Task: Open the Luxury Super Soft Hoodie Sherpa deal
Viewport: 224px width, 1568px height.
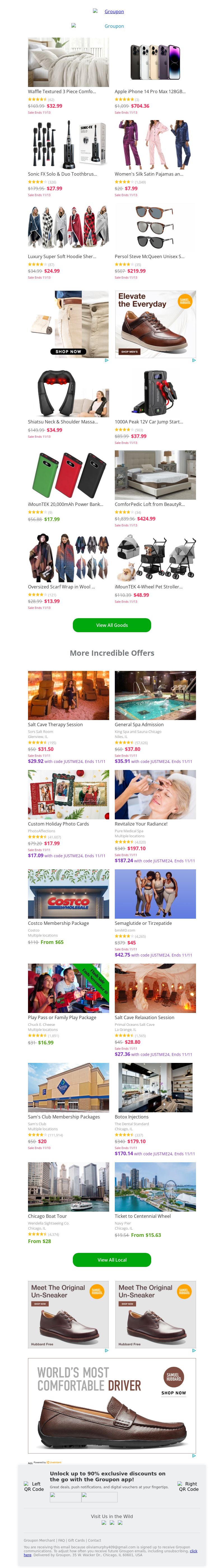Action: [62, 256]
